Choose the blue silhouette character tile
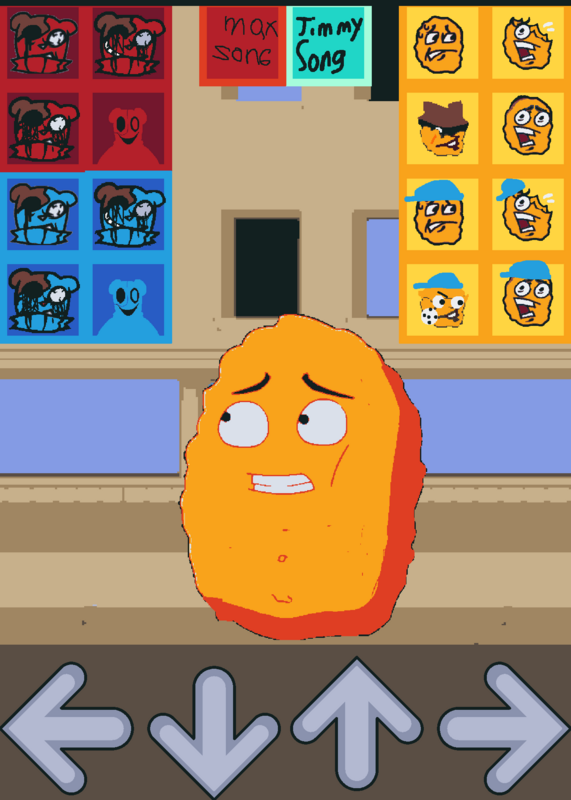Viewport: 571px width, 800px height. point(129,300)
